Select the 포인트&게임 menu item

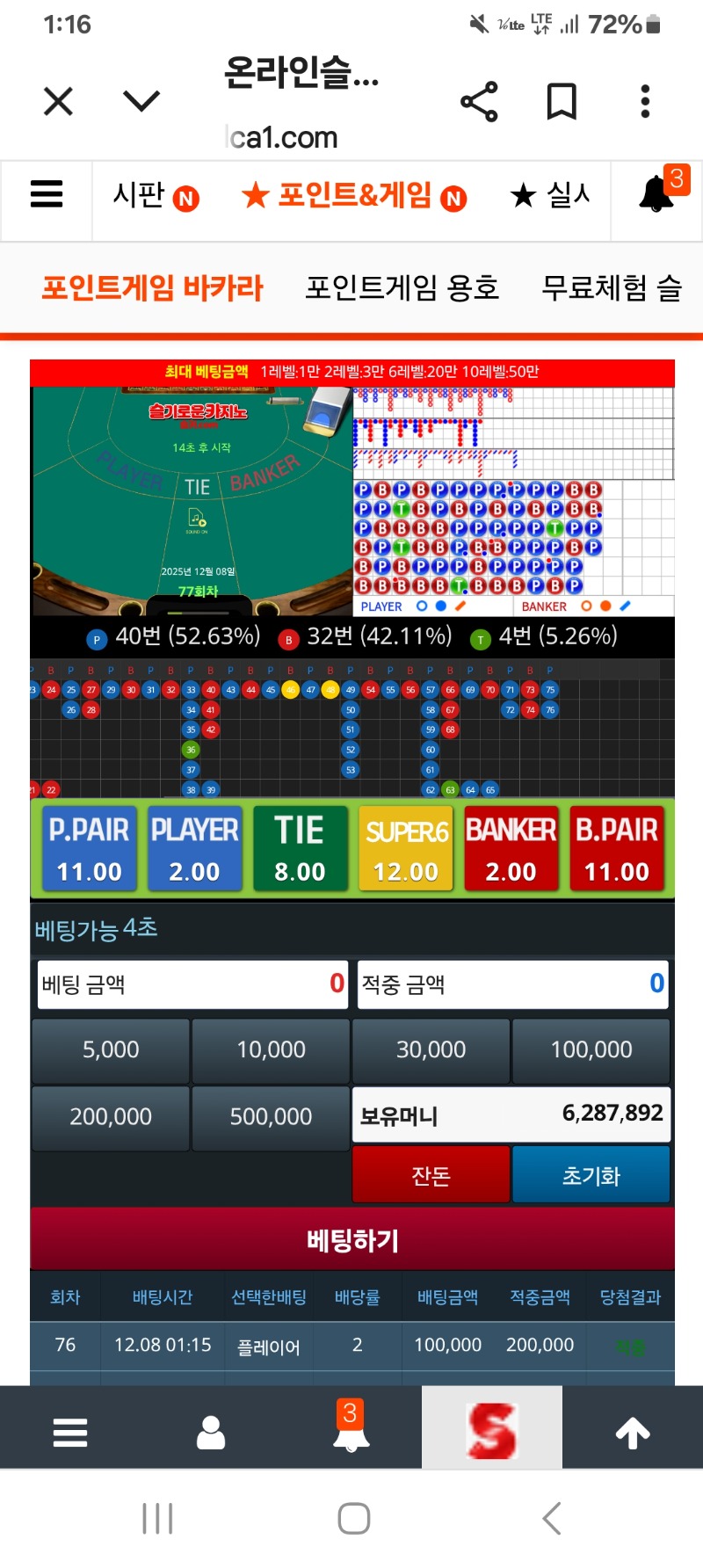click(353, 195)
